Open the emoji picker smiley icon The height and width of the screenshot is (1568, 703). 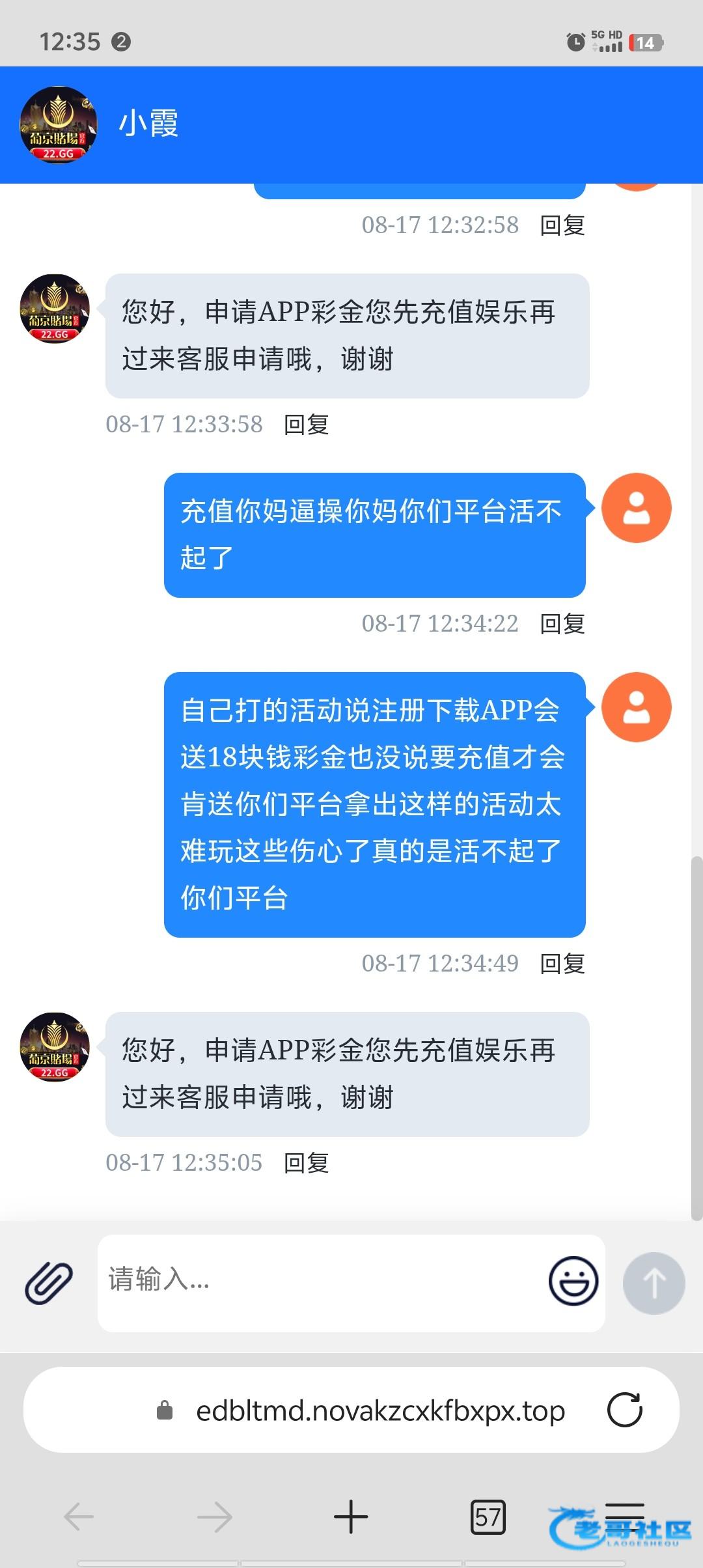click(573, 1281)
